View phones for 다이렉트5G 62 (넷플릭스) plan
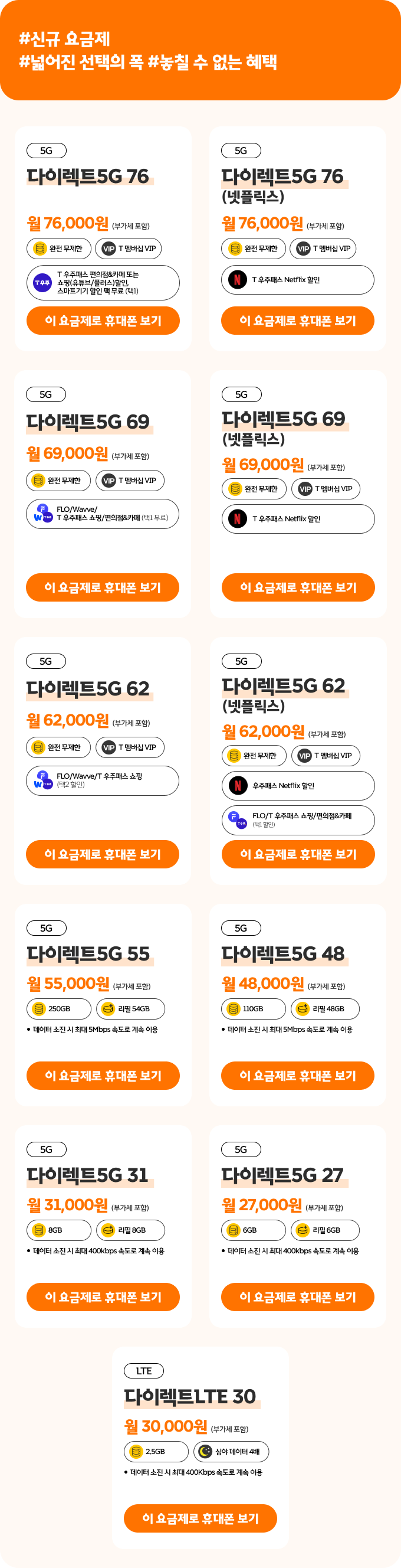The width and height of the screenshot is (401, 1568). [298, 854]
